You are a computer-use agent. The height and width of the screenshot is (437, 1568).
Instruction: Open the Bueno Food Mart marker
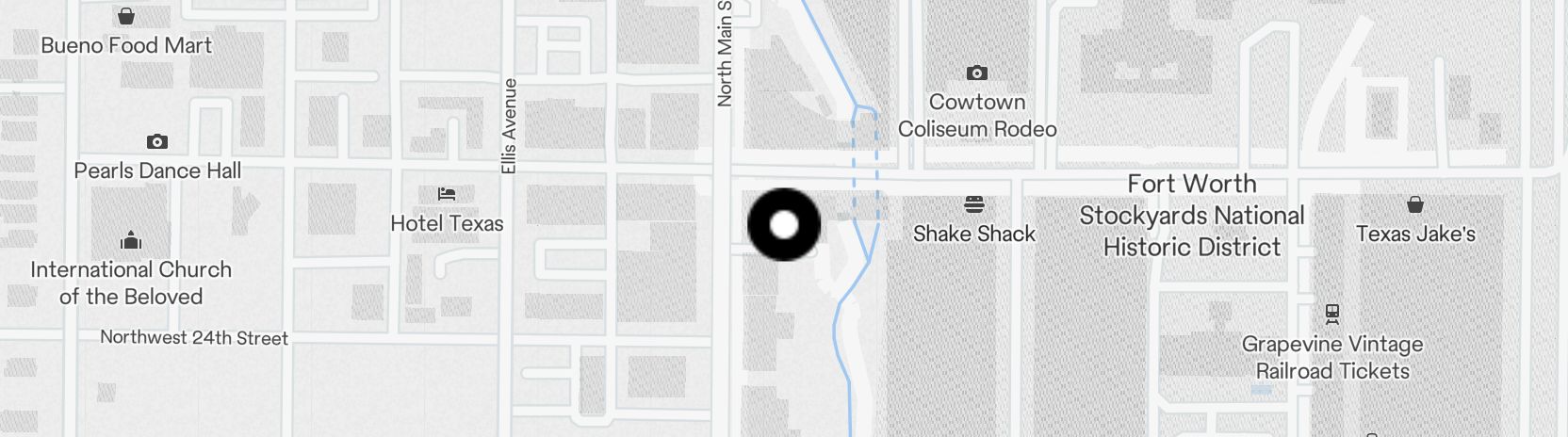click(x=126, y=17)
